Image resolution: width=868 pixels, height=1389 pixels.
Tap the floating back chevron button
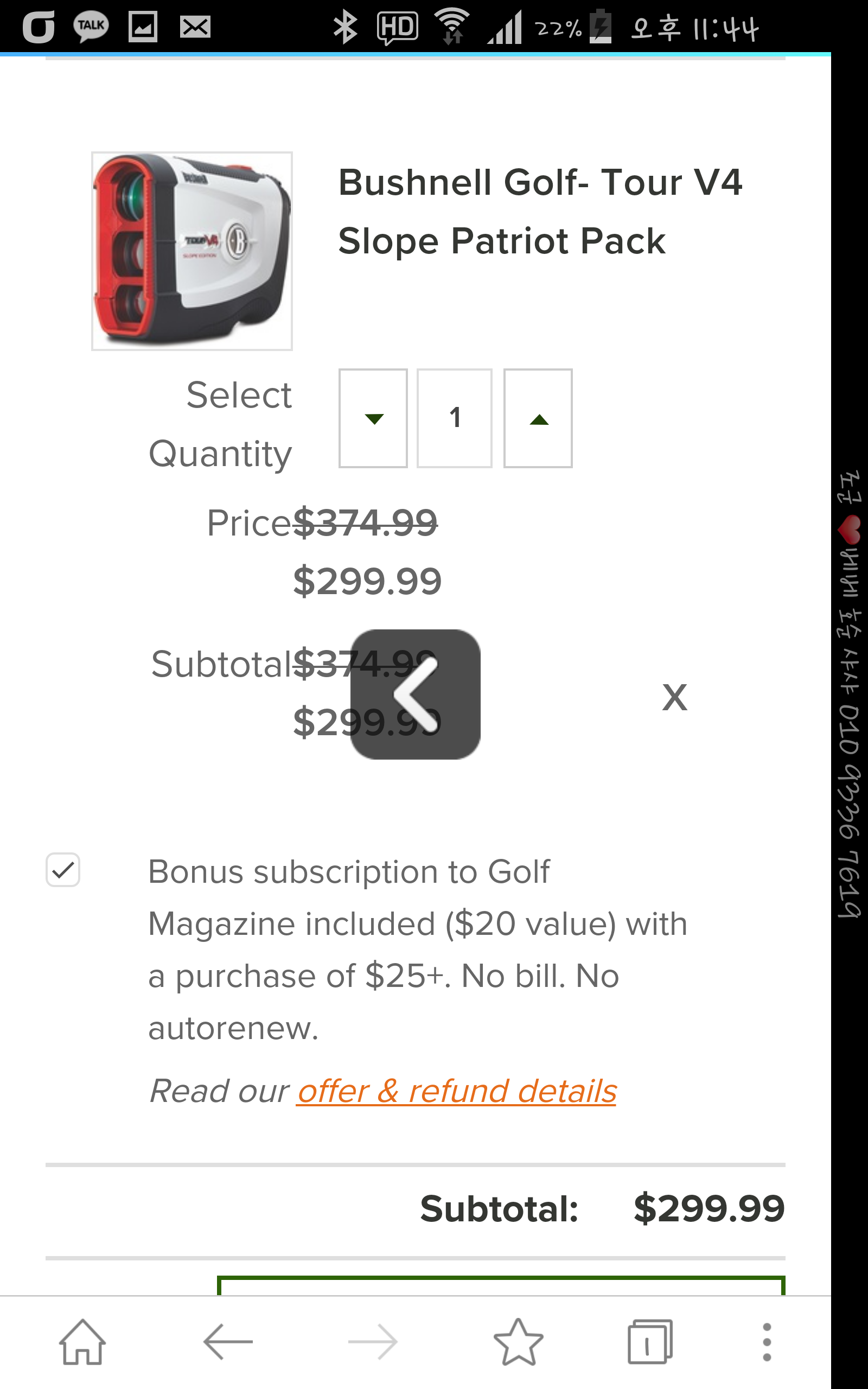(415, 694)
